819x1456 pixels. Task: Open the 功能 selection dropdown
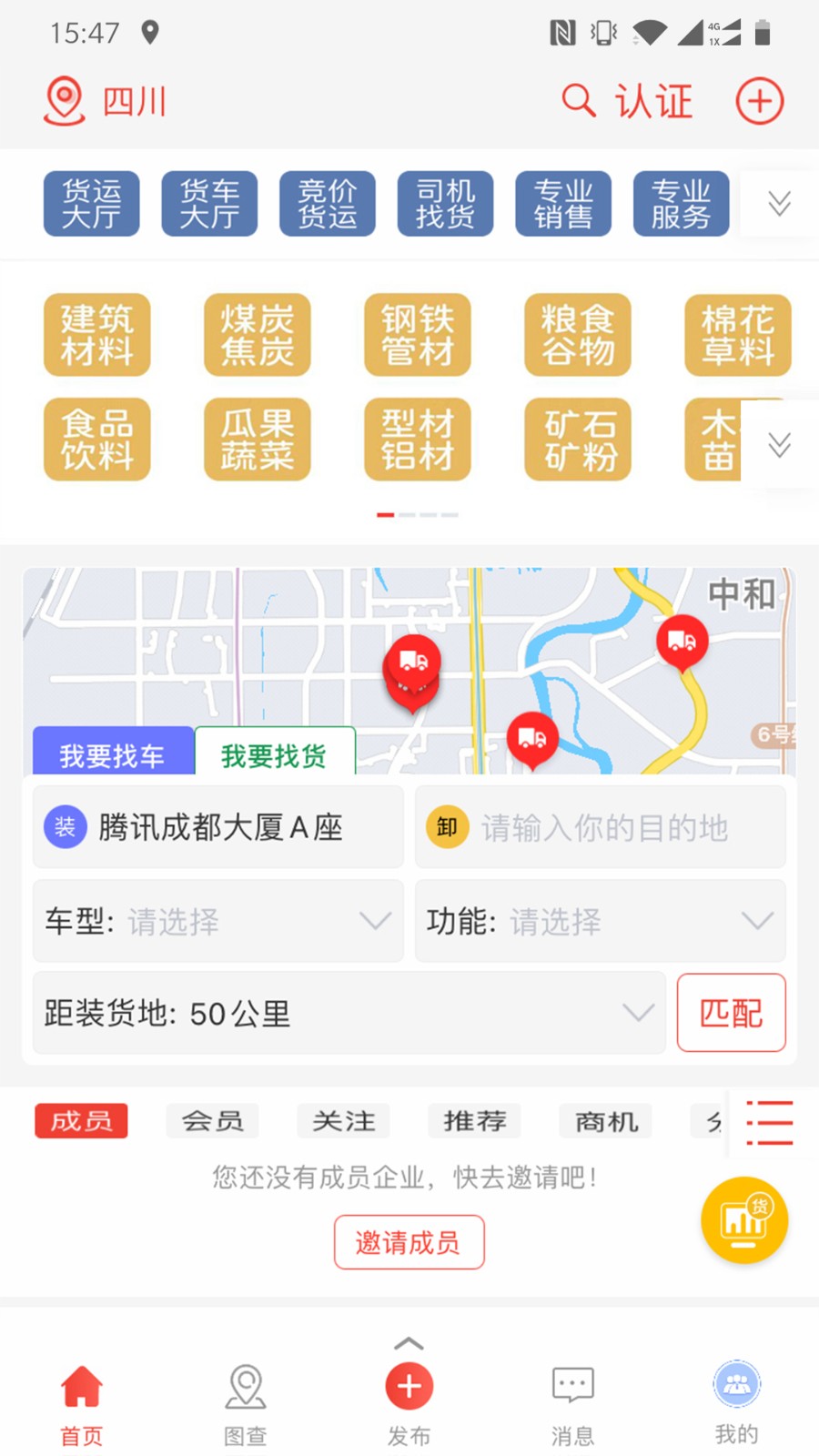pos(600,921)
